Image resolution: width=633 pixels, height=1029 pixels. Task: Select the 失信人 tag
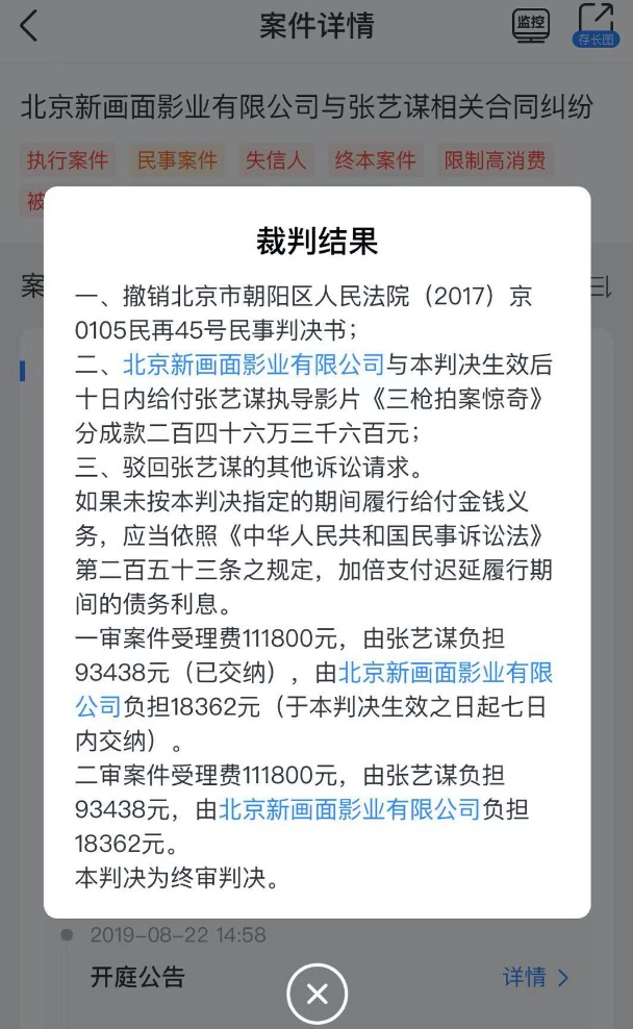pos(276,160)
